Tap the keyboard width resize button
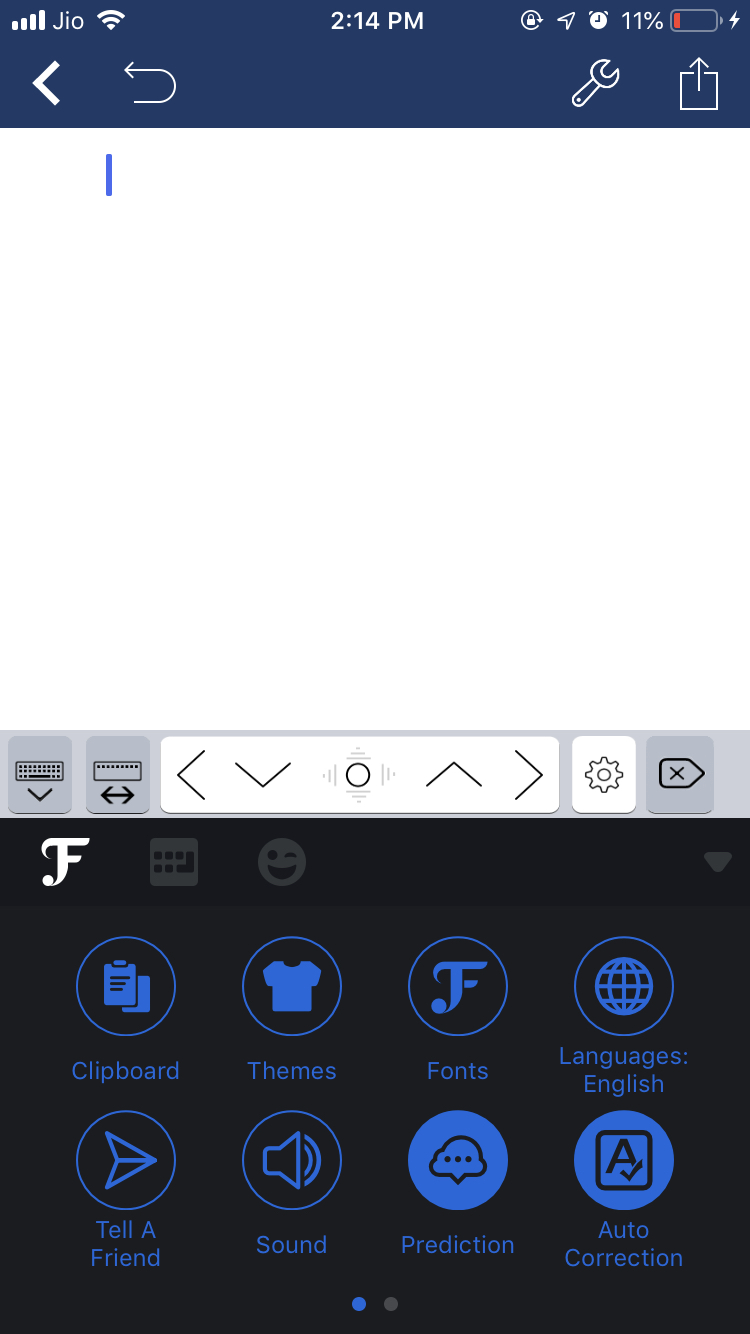Screen dimensions: 750x1334 (x=118, y=775)
